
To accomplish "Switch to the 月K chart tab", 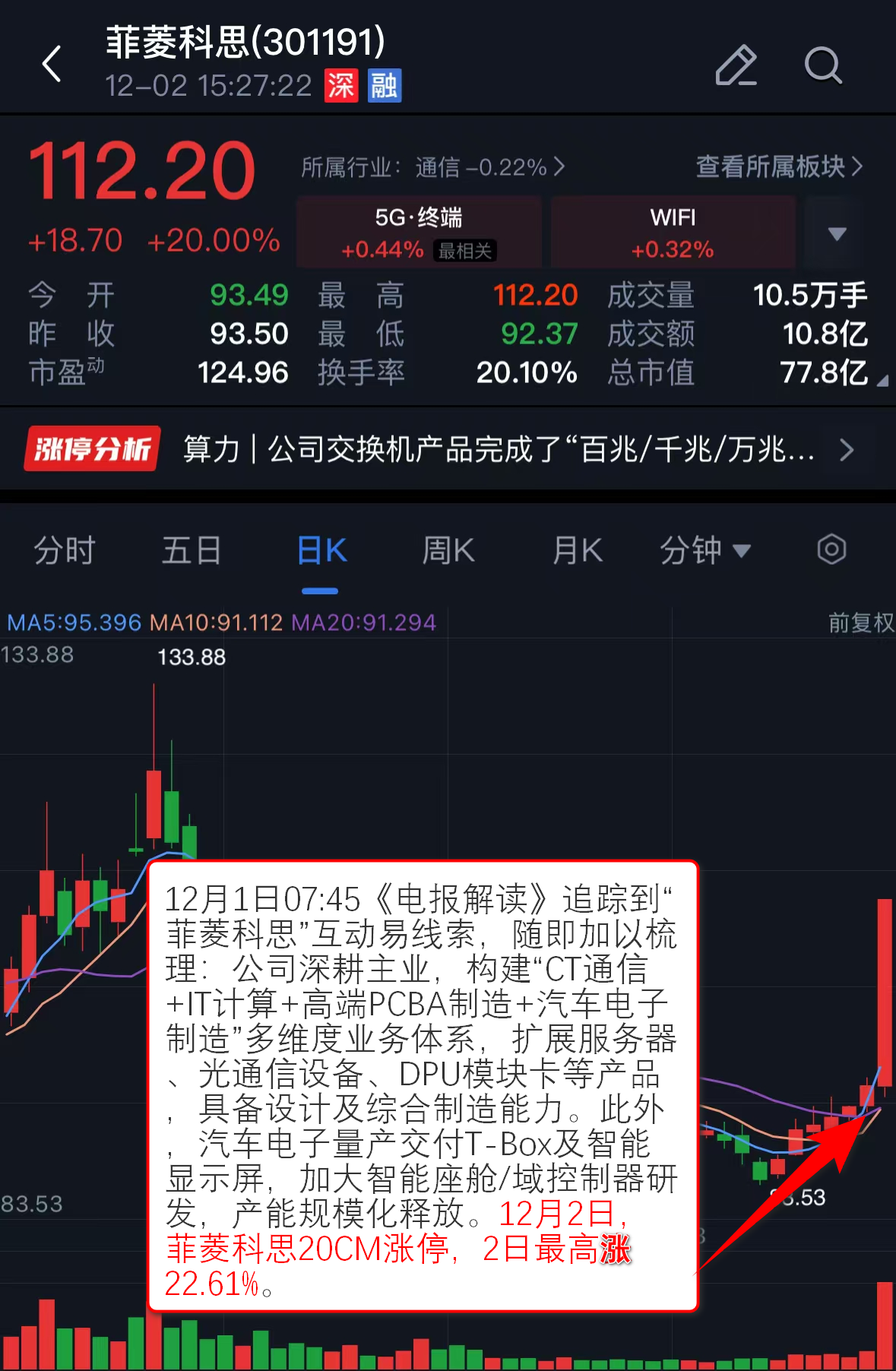I will (x=578, y=550).
